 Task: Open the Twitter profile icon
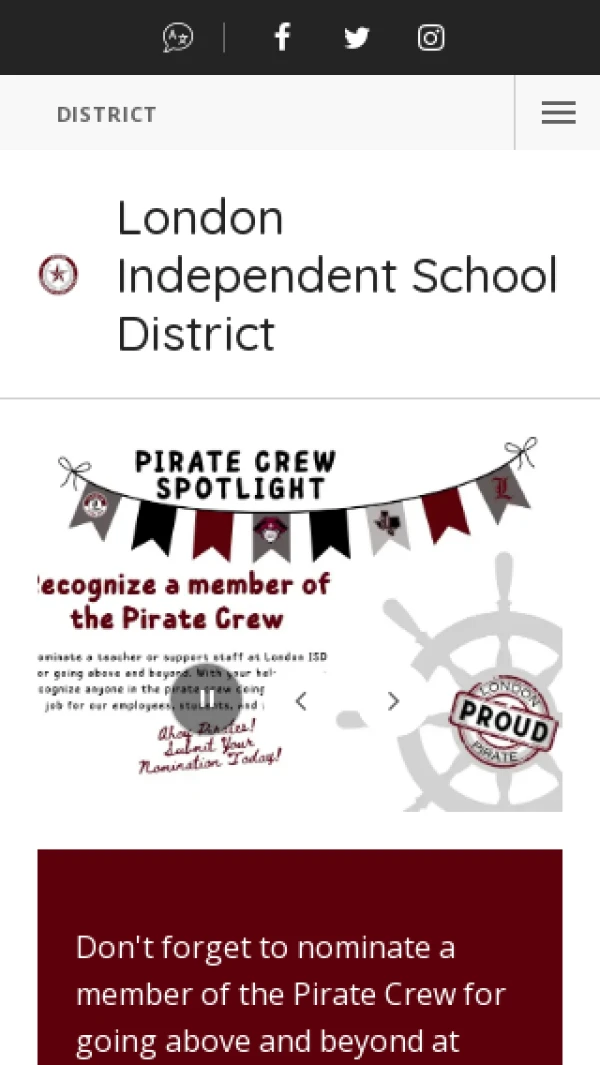pos(356,38)
